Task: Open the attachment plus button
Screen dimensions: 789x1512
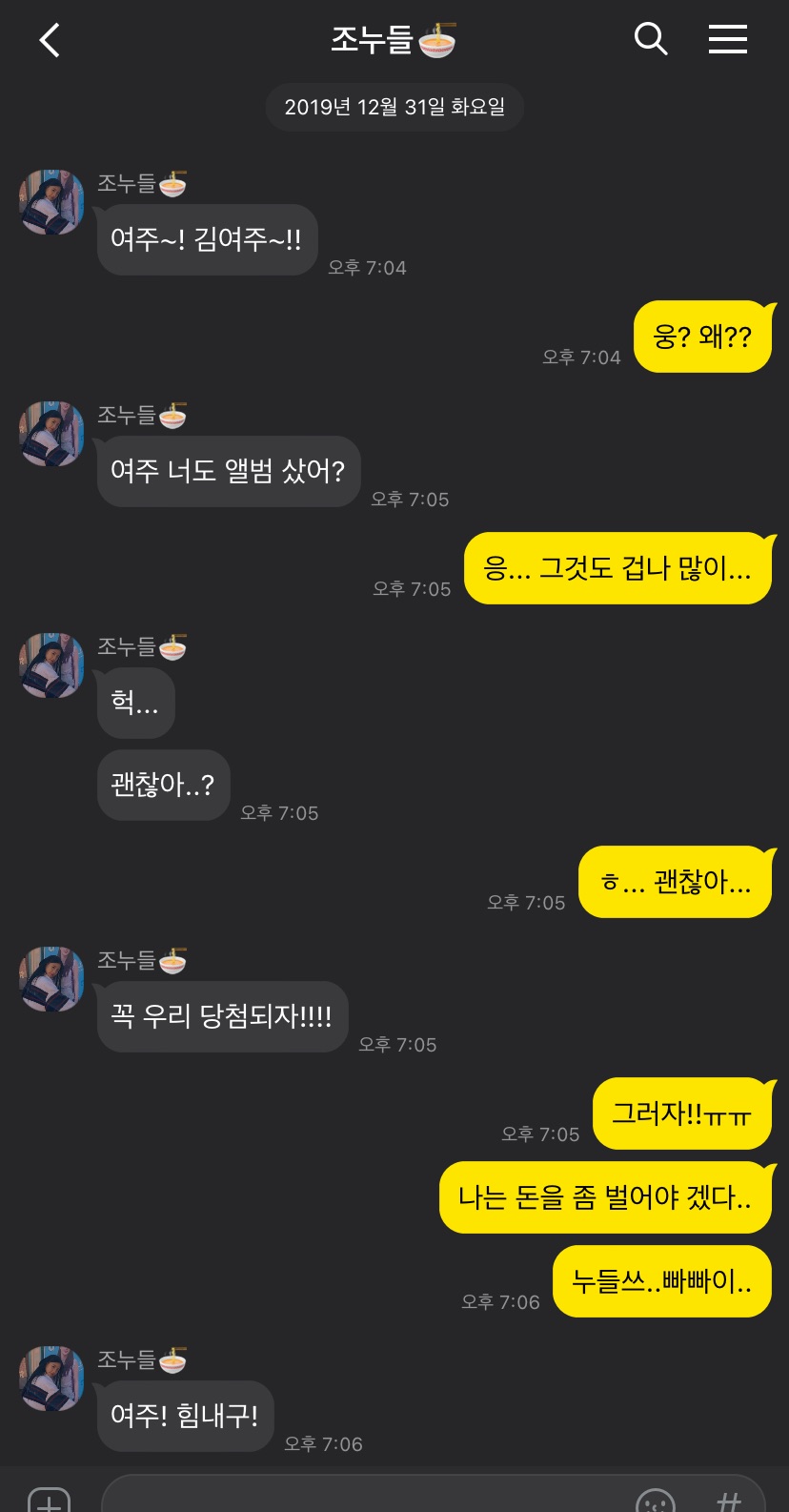Action: coord(49,1502)
